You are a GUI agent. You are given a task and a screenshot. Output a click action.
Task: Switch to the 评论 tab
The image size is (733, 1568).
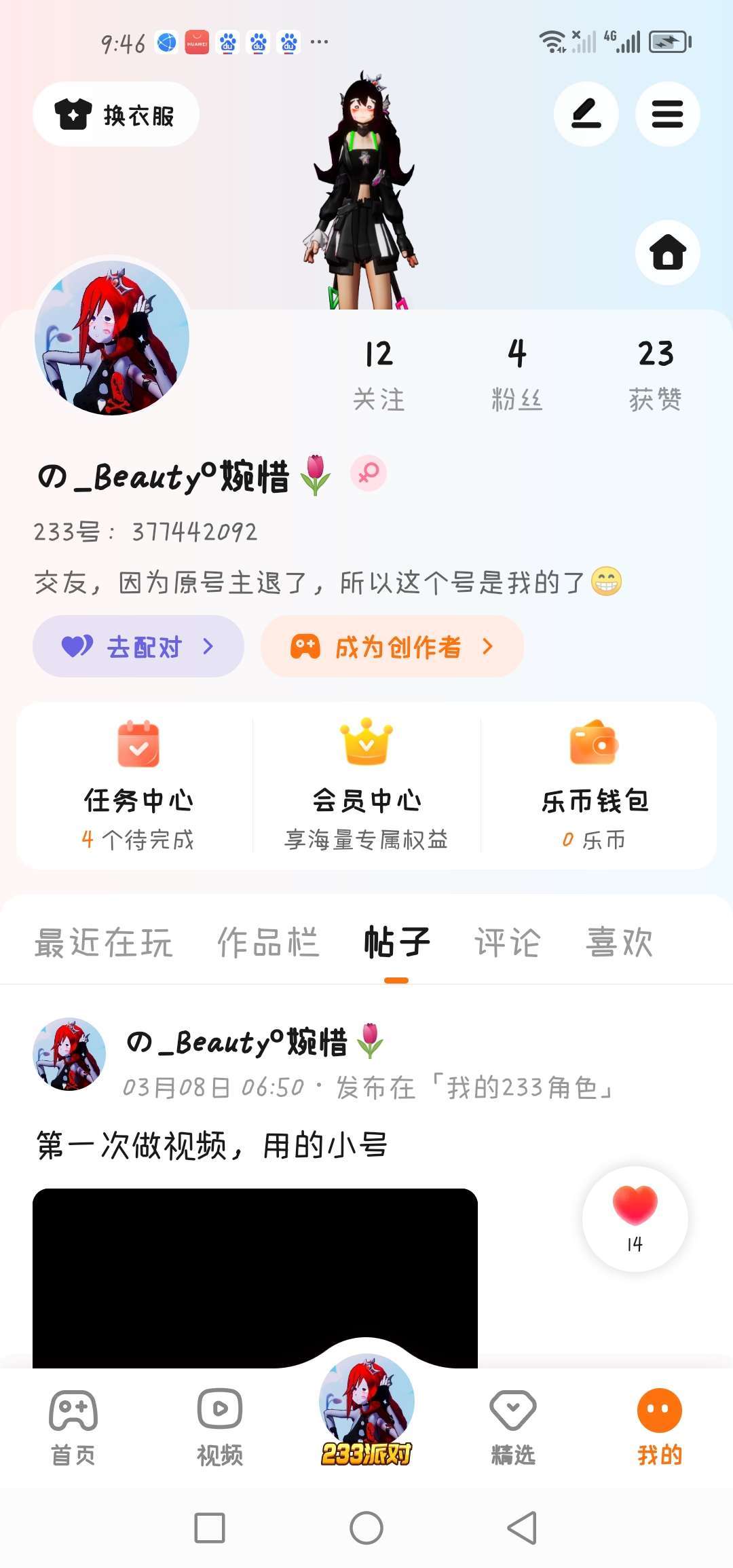507,943
